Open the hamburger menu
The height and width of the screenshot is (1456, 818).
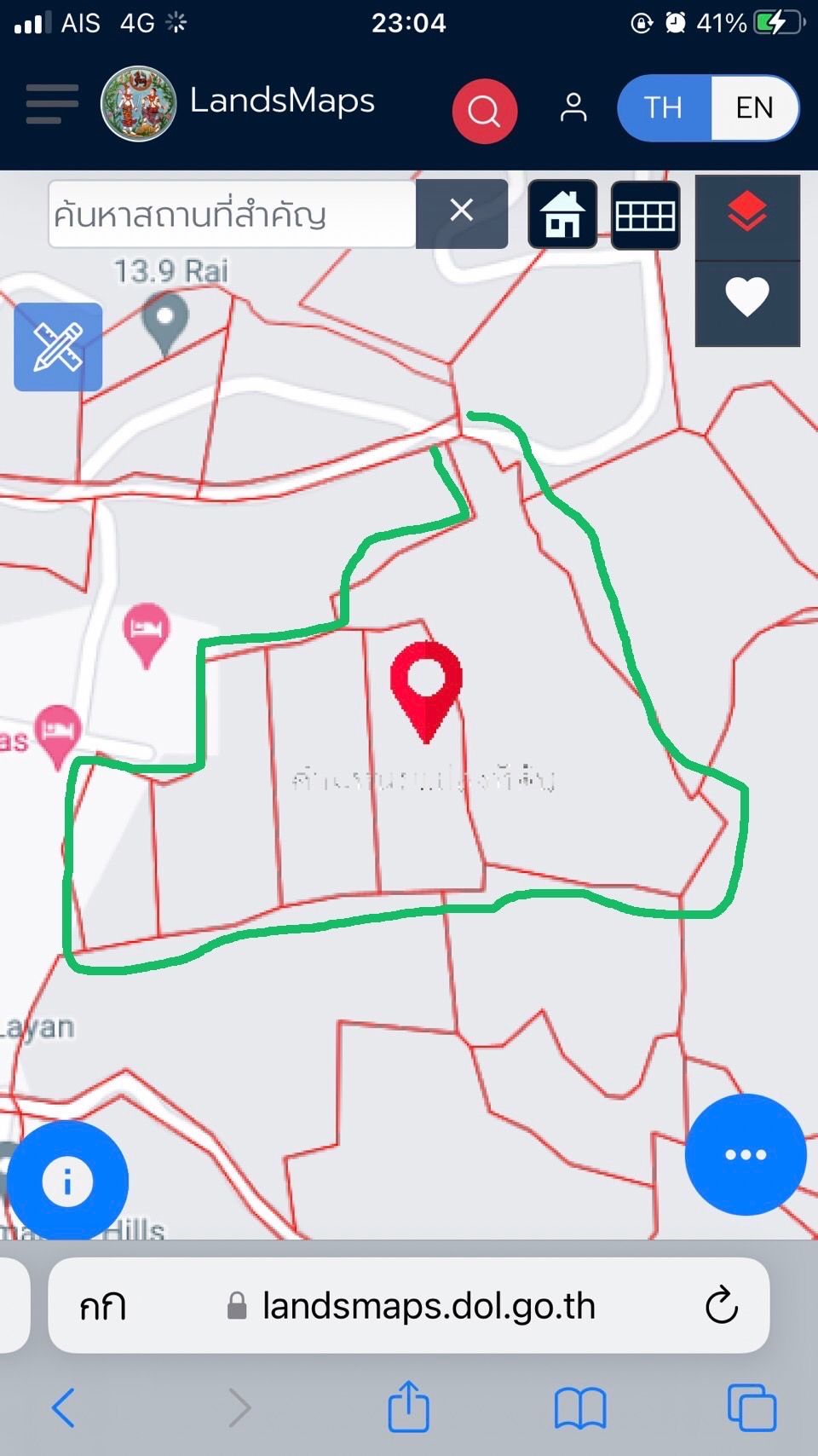pos(52,104)
